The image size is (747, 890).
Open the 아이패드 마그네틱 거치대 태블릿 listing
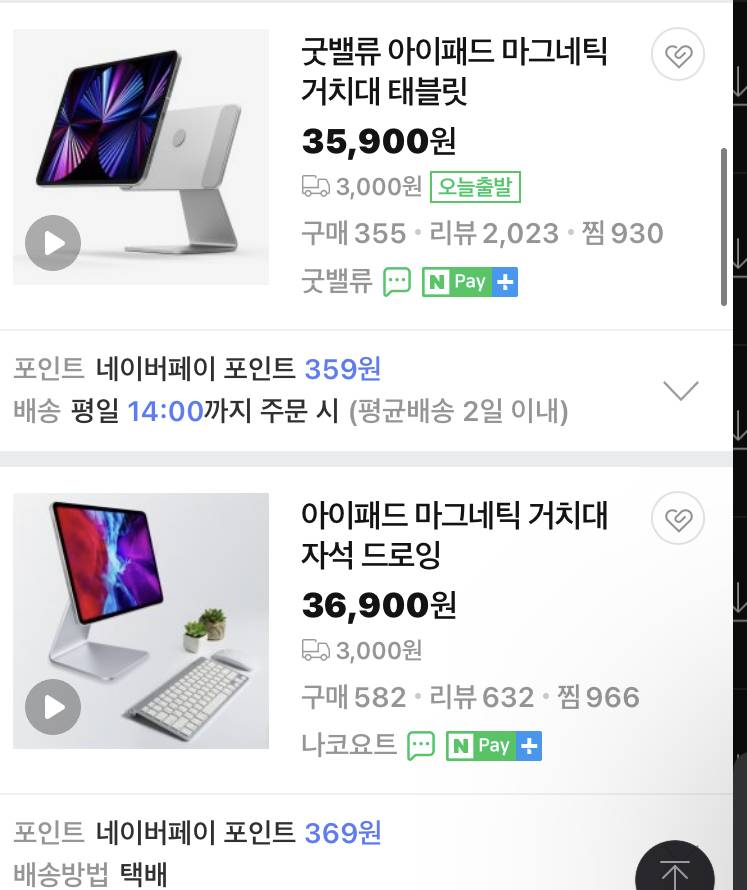[x=457, y=70]
